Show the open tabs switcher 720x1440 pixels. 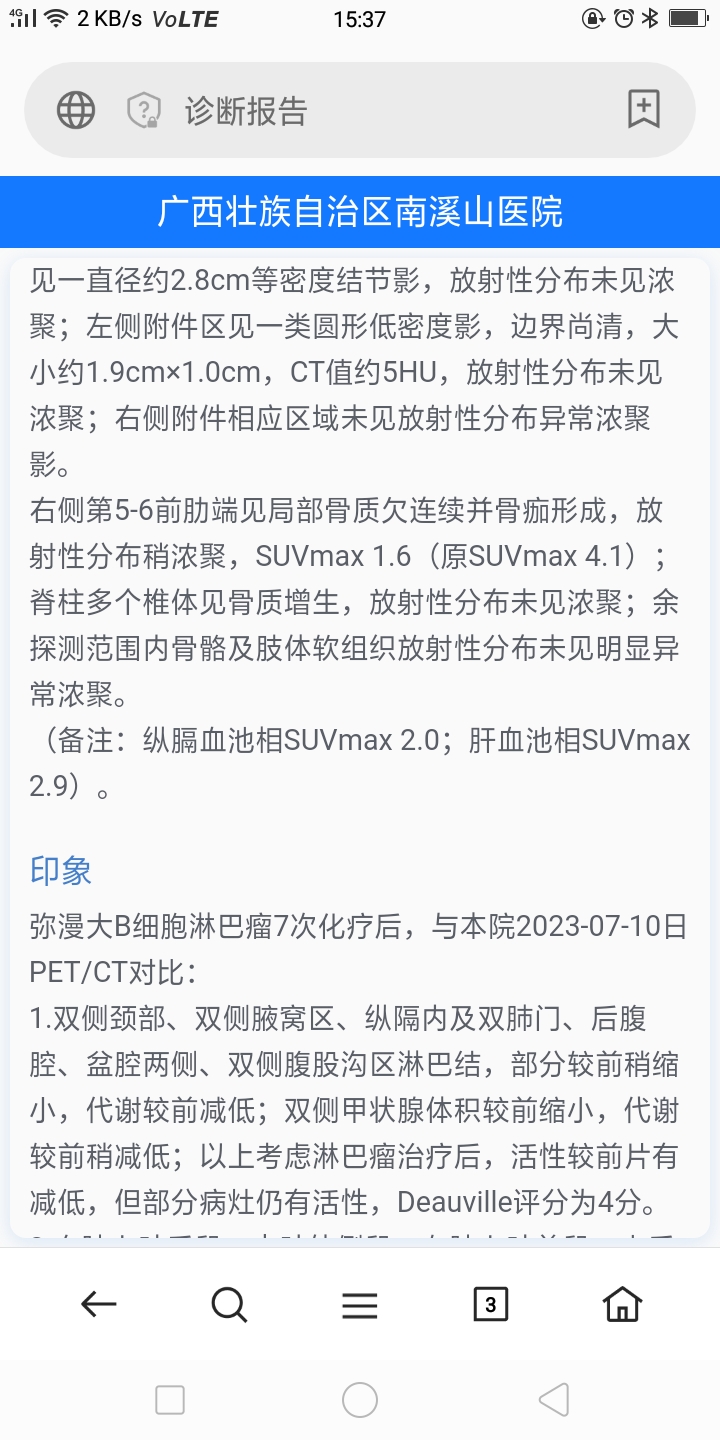[490, 1304]
